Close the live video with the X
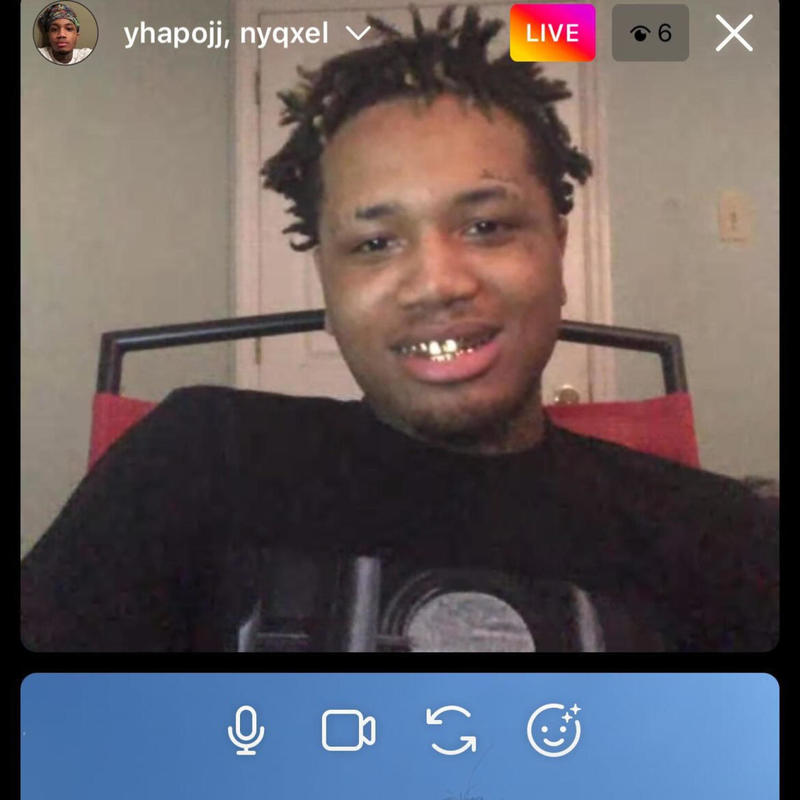Viewport: 800px width, 800px height. pos(734,34)
